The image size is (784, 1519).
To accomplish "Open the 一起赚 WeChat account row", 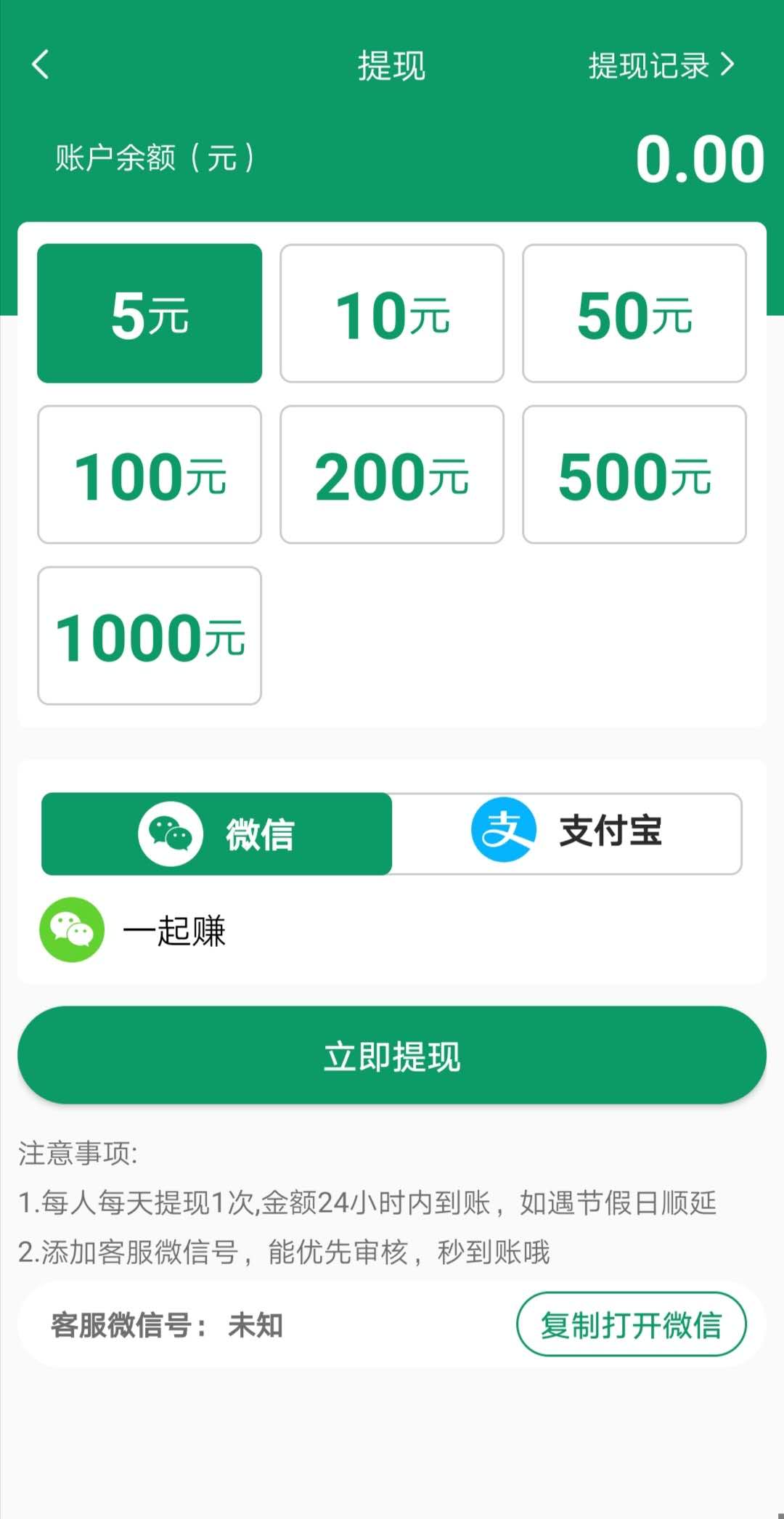I will pyautogui.click(x=392, y=930).
